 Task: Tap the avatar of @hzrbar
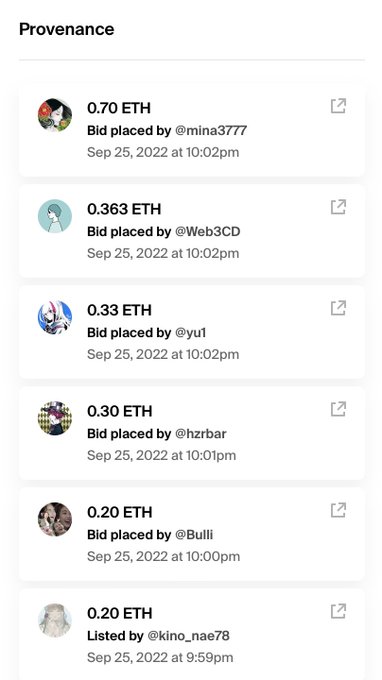[55, 418]
